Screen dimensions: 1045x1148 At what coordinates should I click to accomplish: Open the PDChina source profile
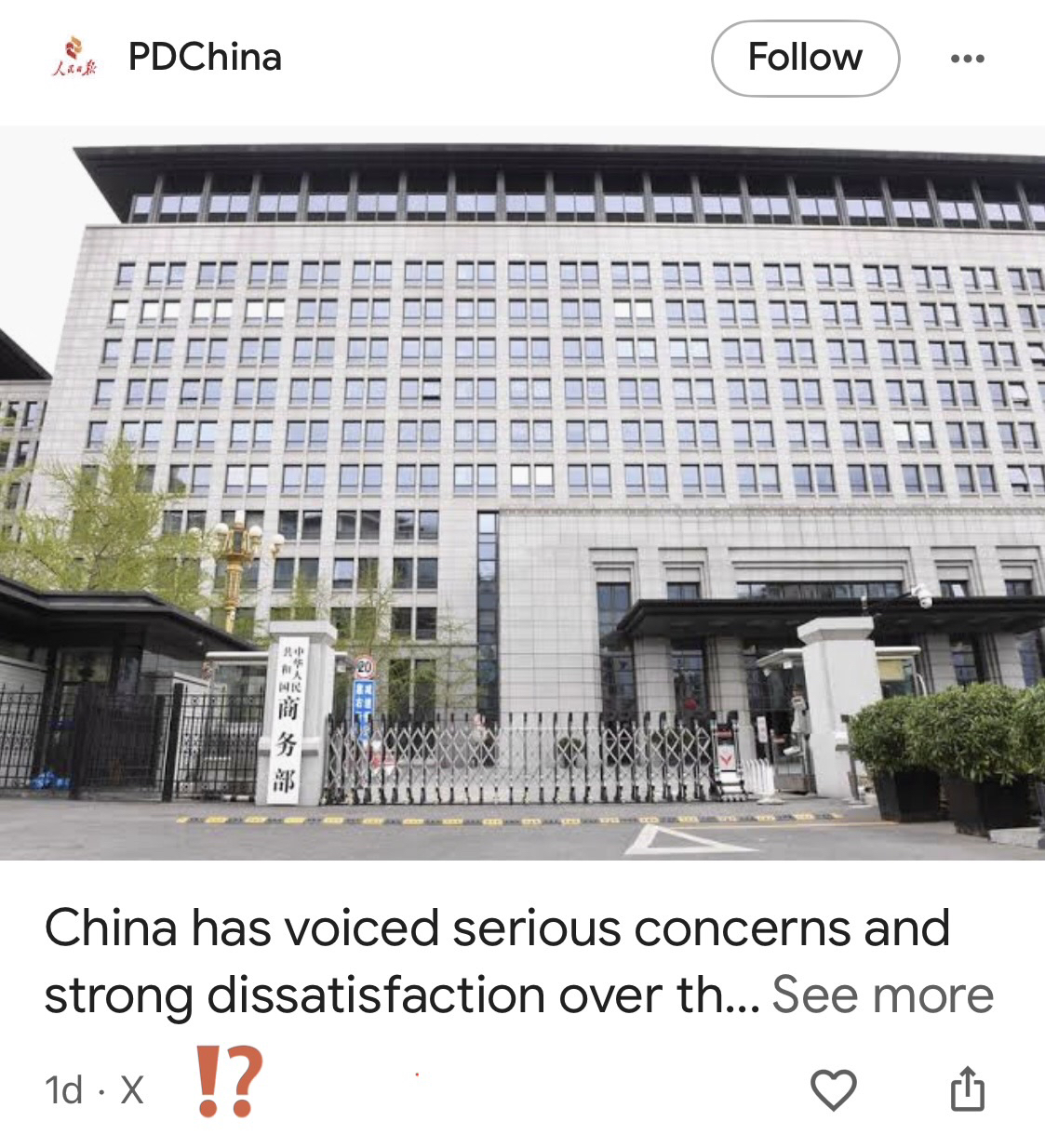(204, 57)
